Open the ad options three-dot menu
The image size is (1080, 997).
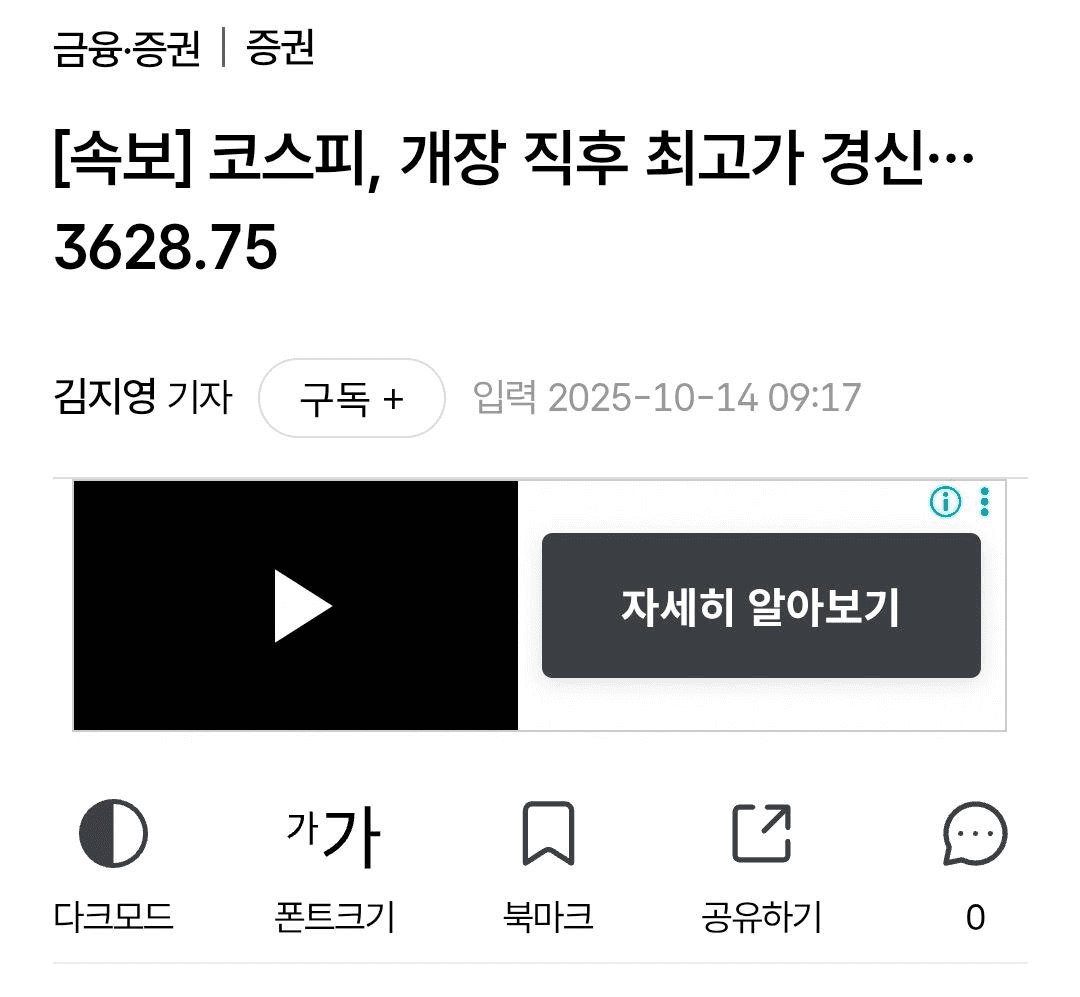[x=985, y=502]
